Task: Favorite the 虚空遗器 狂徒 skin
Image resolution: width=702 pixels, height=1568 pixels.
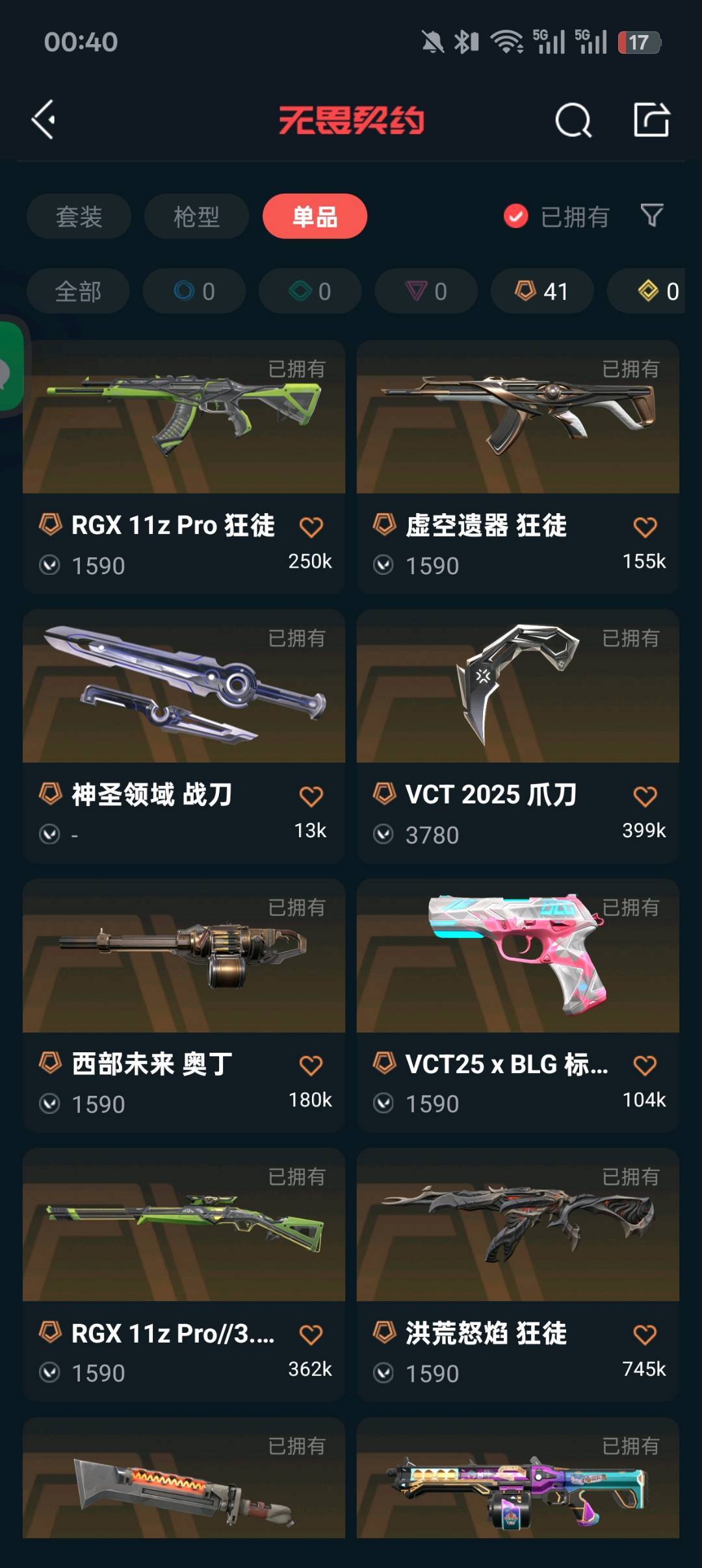Action: pyautogui.click(x=645, y=527)
